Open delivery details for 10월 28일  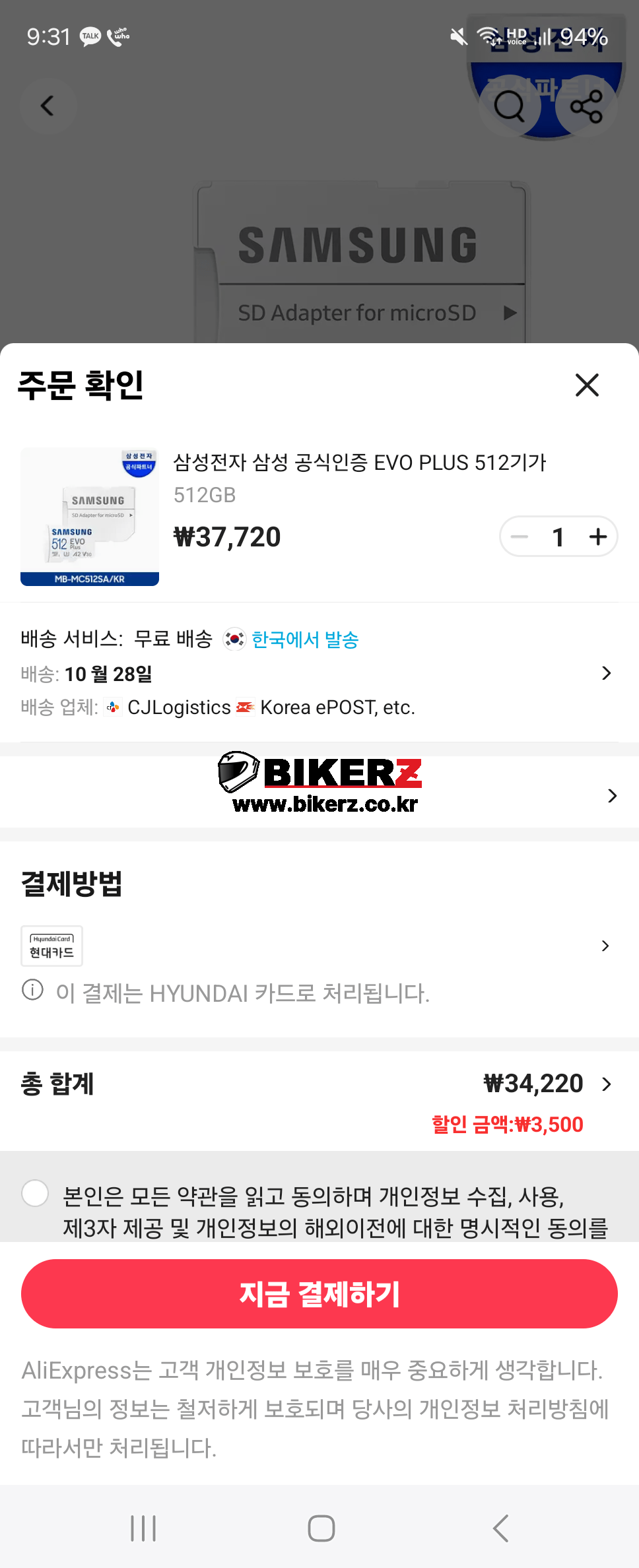click(x=606, y=673)
